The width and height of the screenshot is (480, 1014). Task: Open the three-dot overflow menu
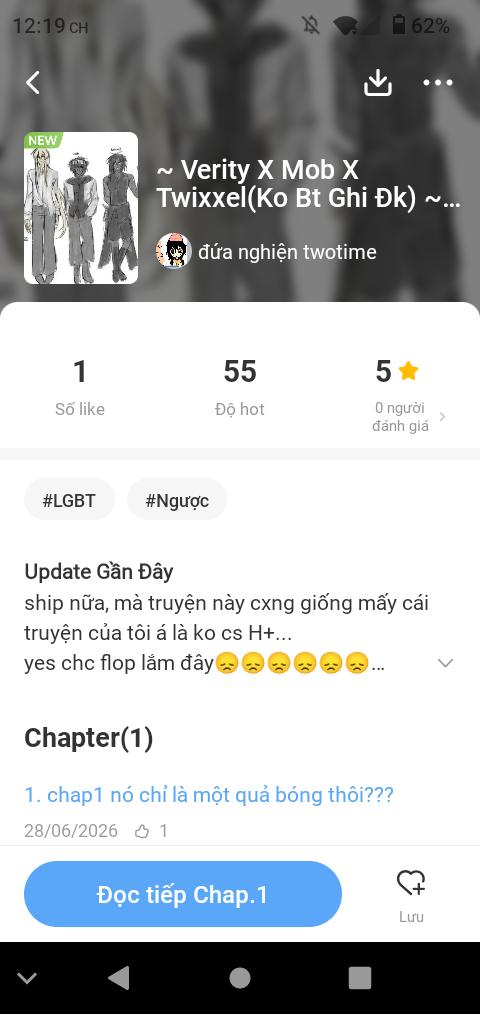coord(438,83)
